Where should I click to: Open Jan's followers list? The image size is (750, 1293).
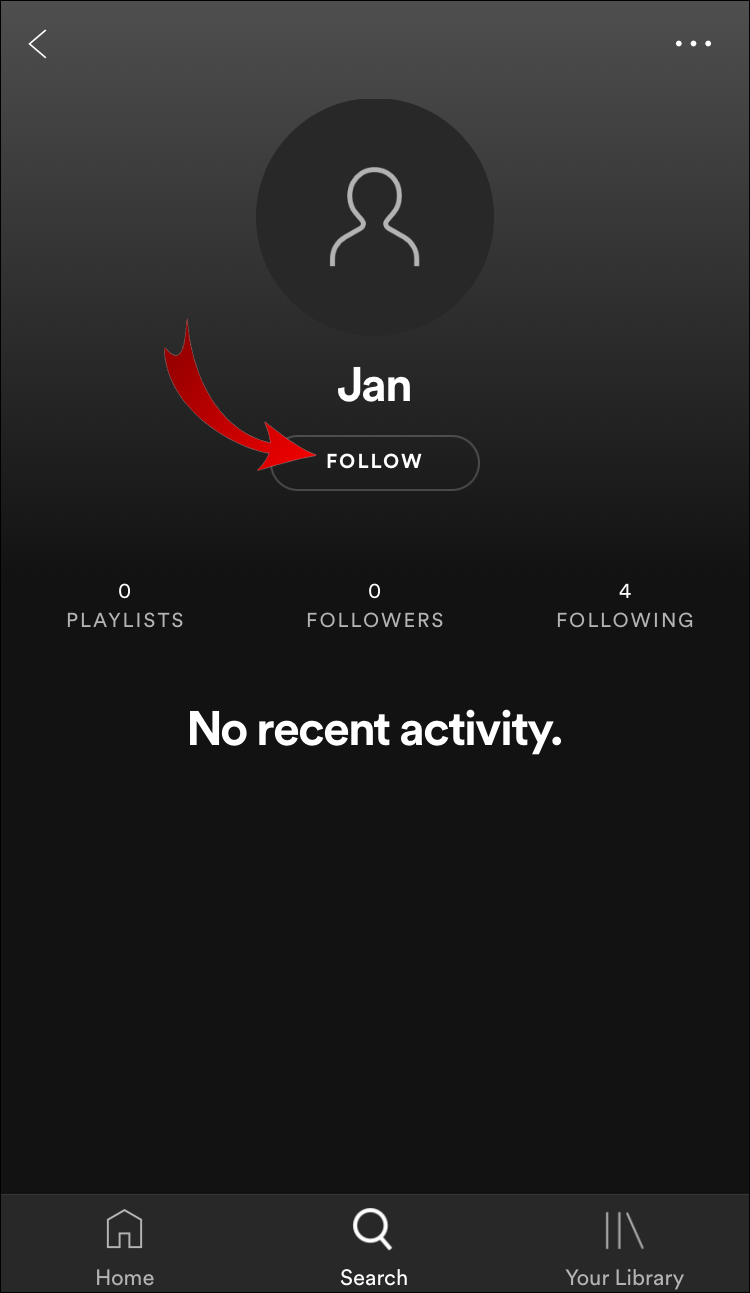375,606
